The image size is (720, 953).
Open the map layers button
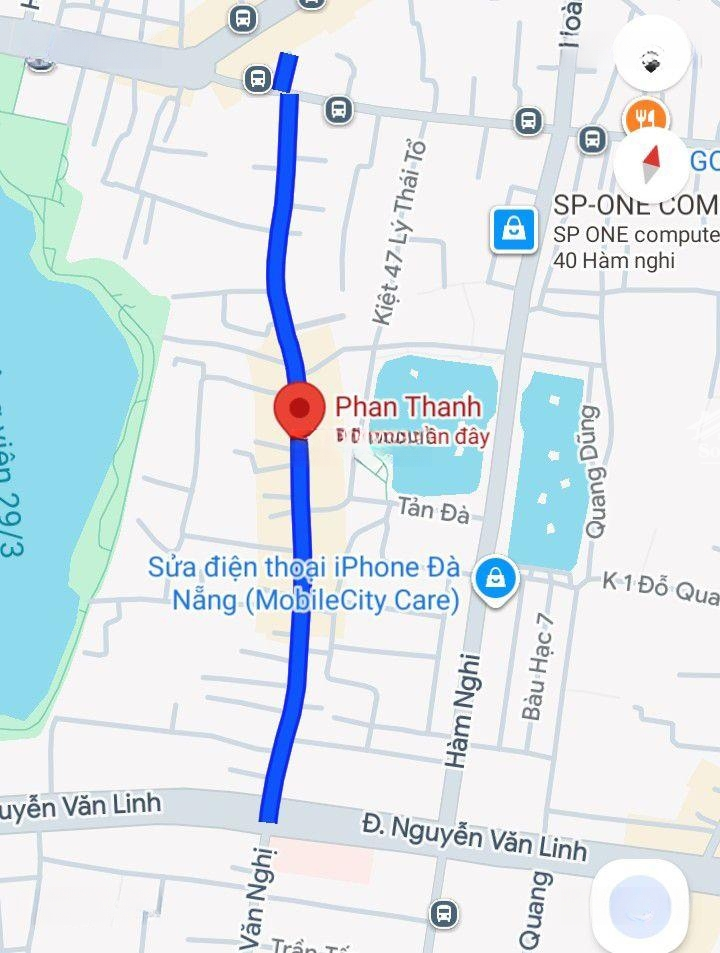click(652, 54)
